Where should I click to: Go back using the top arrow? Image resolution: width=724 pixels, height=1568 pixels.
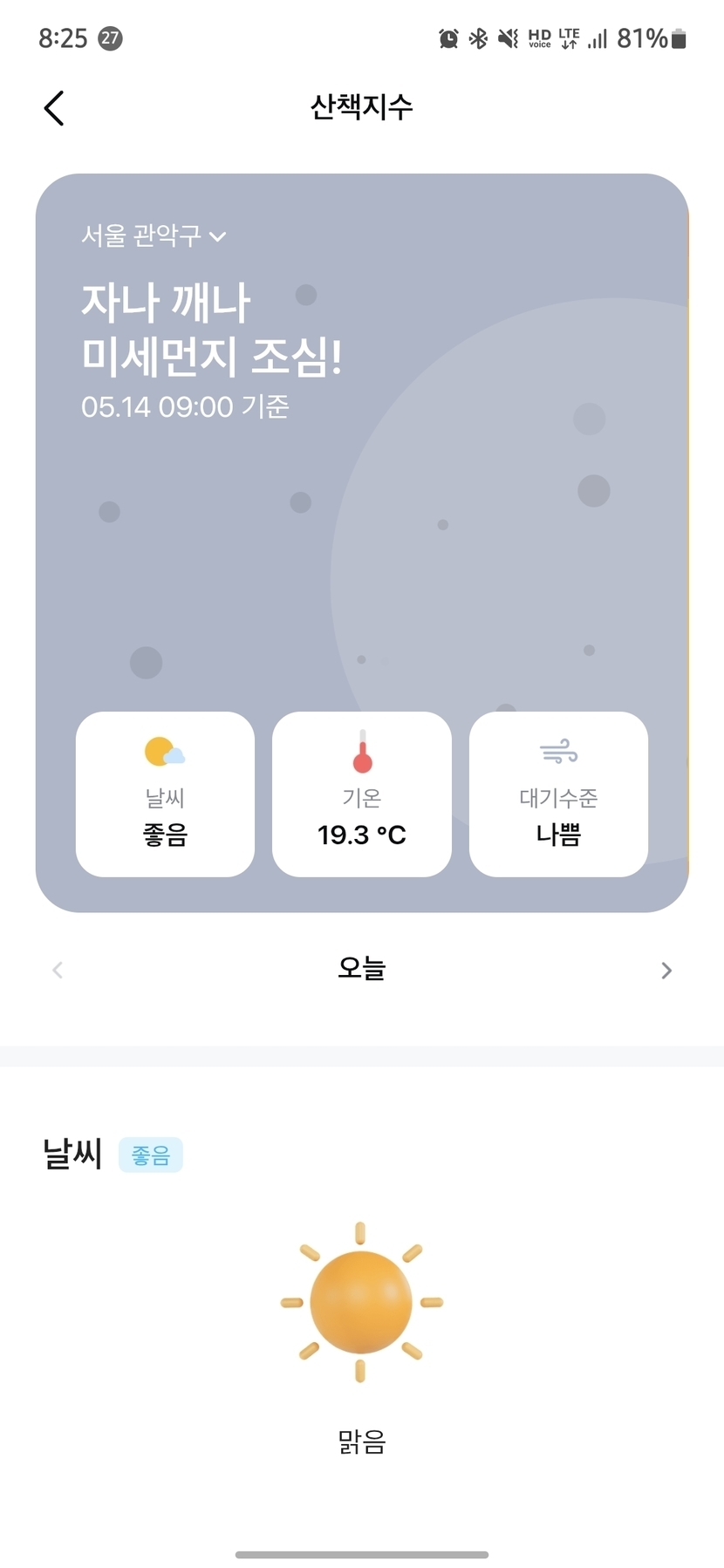(54, 108)
